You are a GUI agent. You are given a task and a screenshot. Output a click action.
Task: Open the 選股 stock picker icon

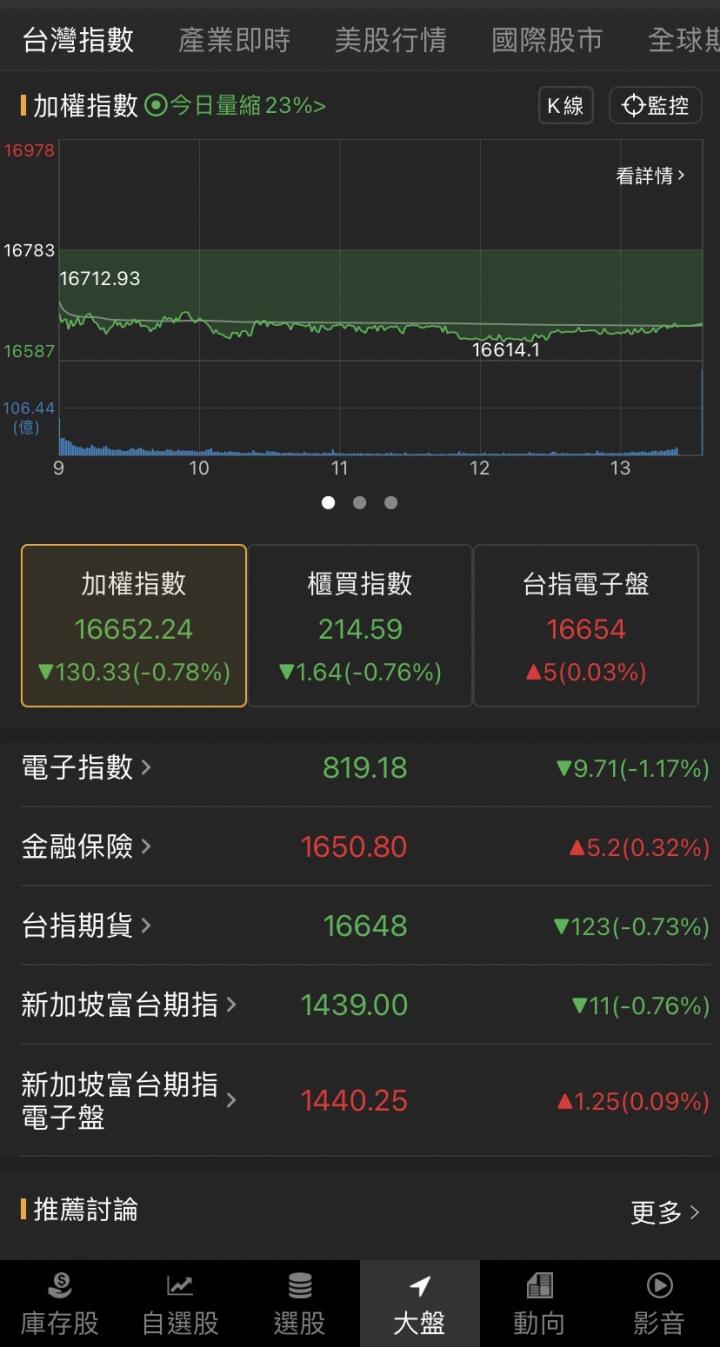tap(298, 1285)
